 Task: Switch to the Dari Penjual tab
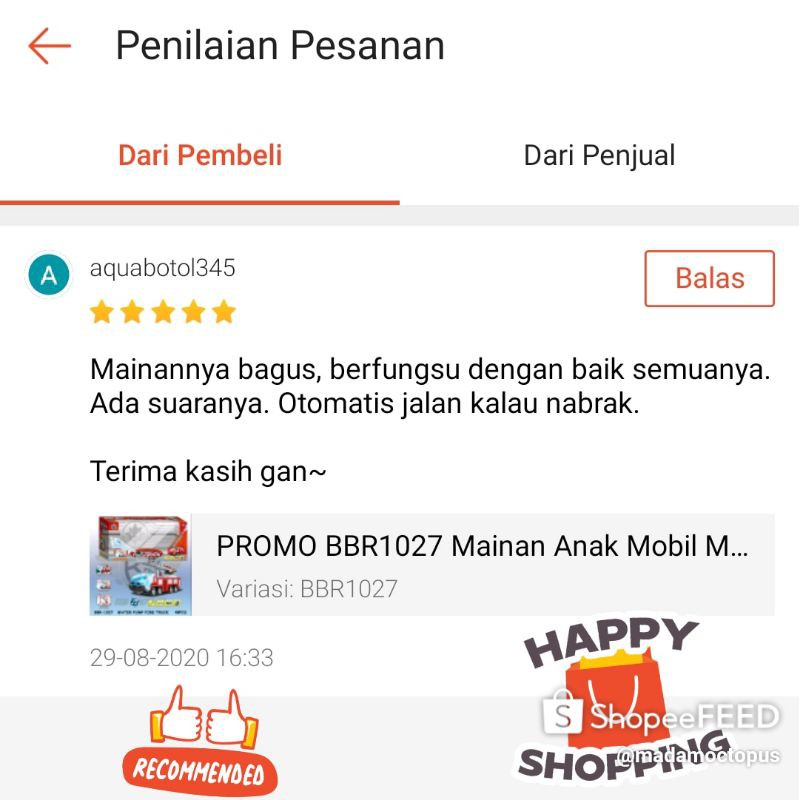click(599, 156)
